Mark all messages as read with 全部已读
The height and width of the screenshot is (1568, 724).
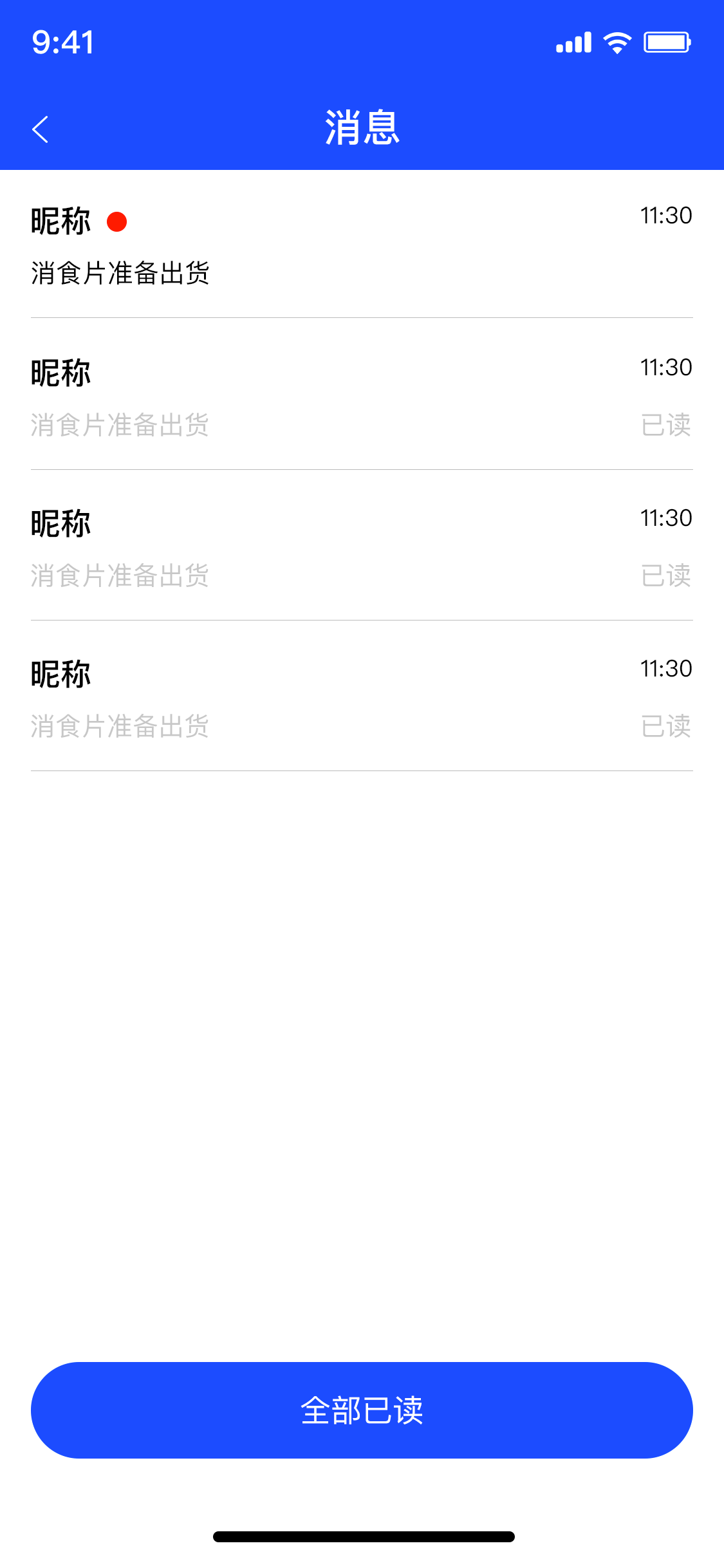tap(362, 1410)
